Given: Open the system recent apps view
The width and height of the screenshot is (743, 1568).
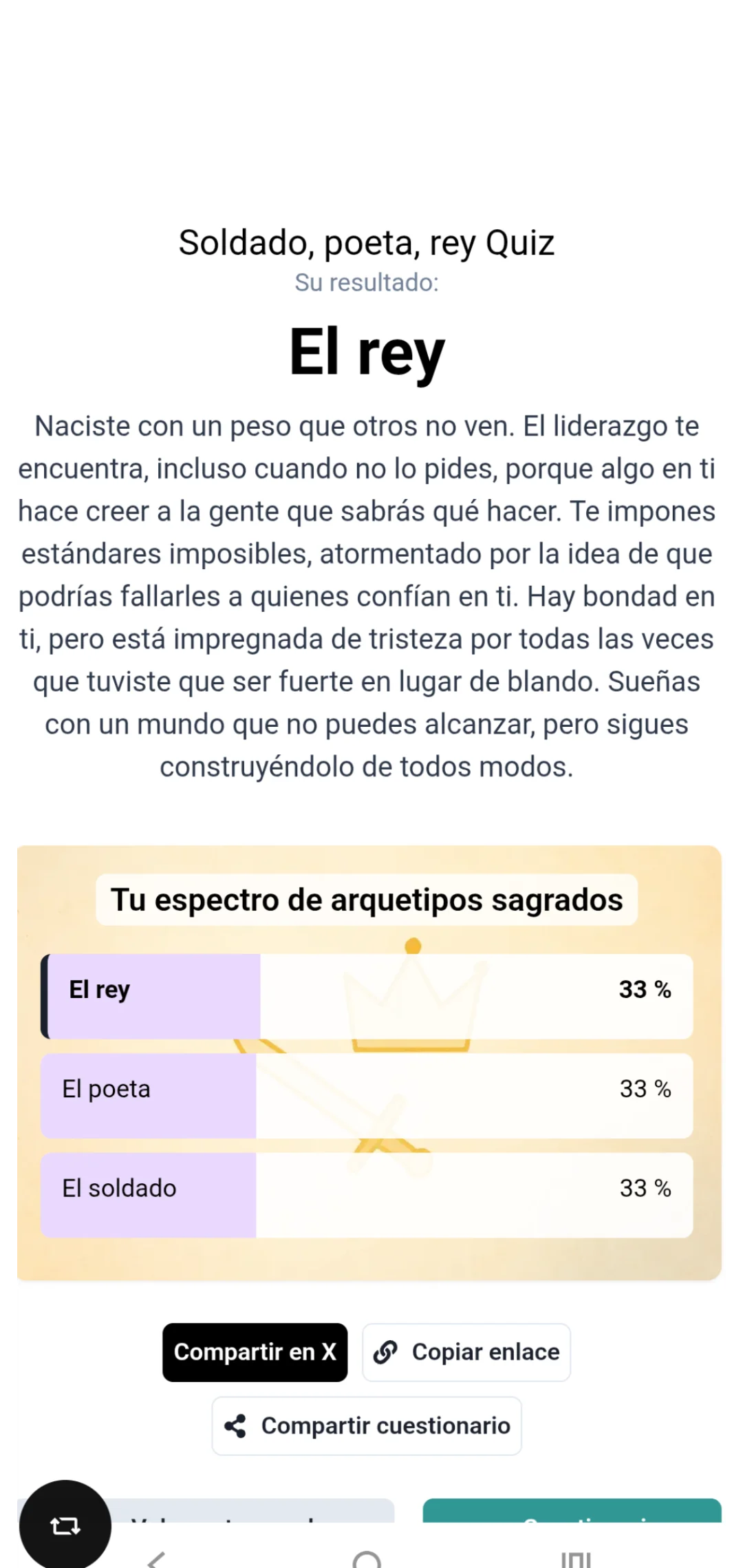Looking at the screenshot, I should pyautogui.click(x=576, y=1559).
